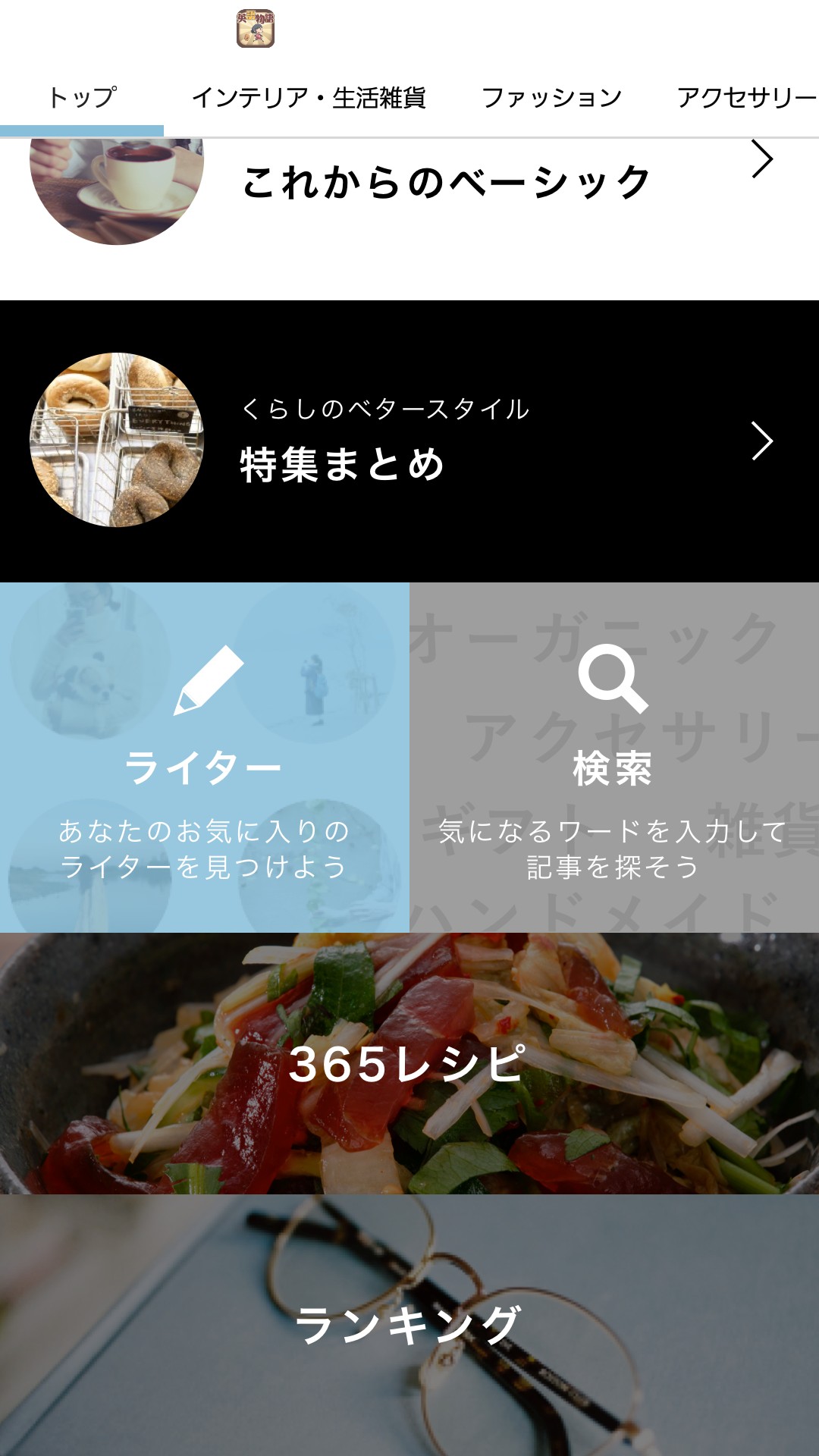Open the これからのベーシック row
The image size is (819, 1456).
tap(446, 184)
